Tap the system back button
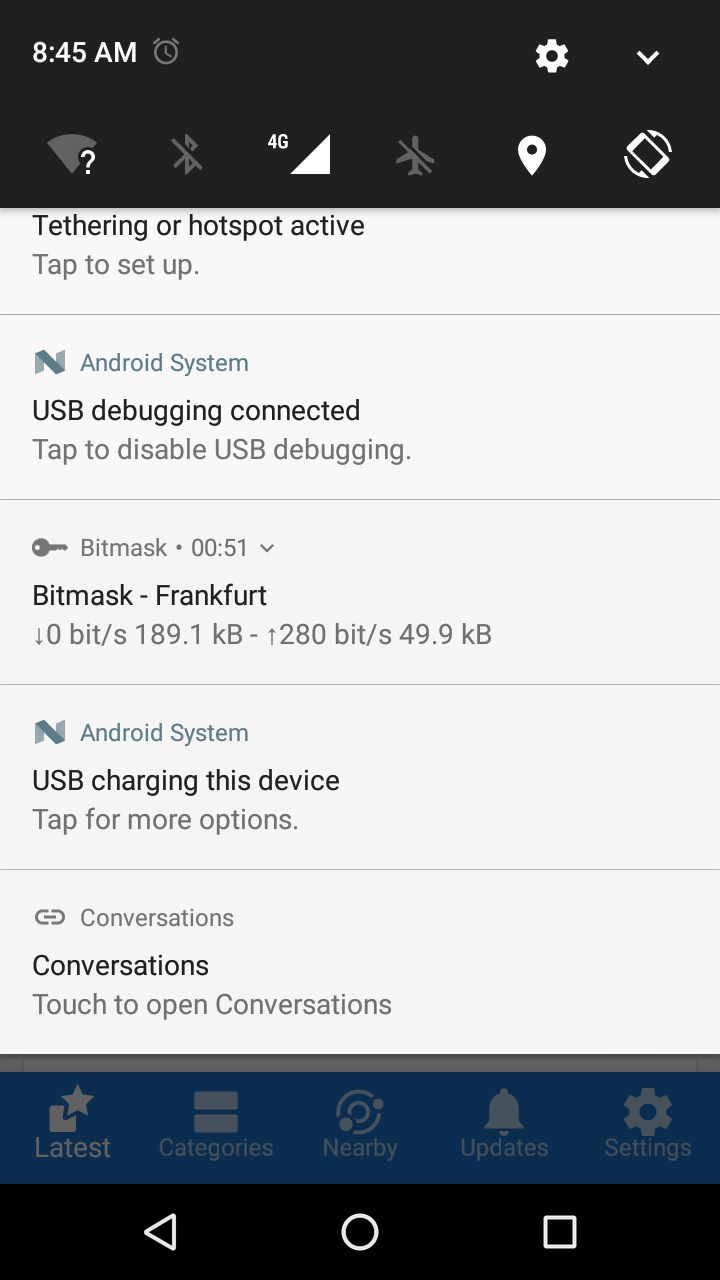 (160, 1232)
